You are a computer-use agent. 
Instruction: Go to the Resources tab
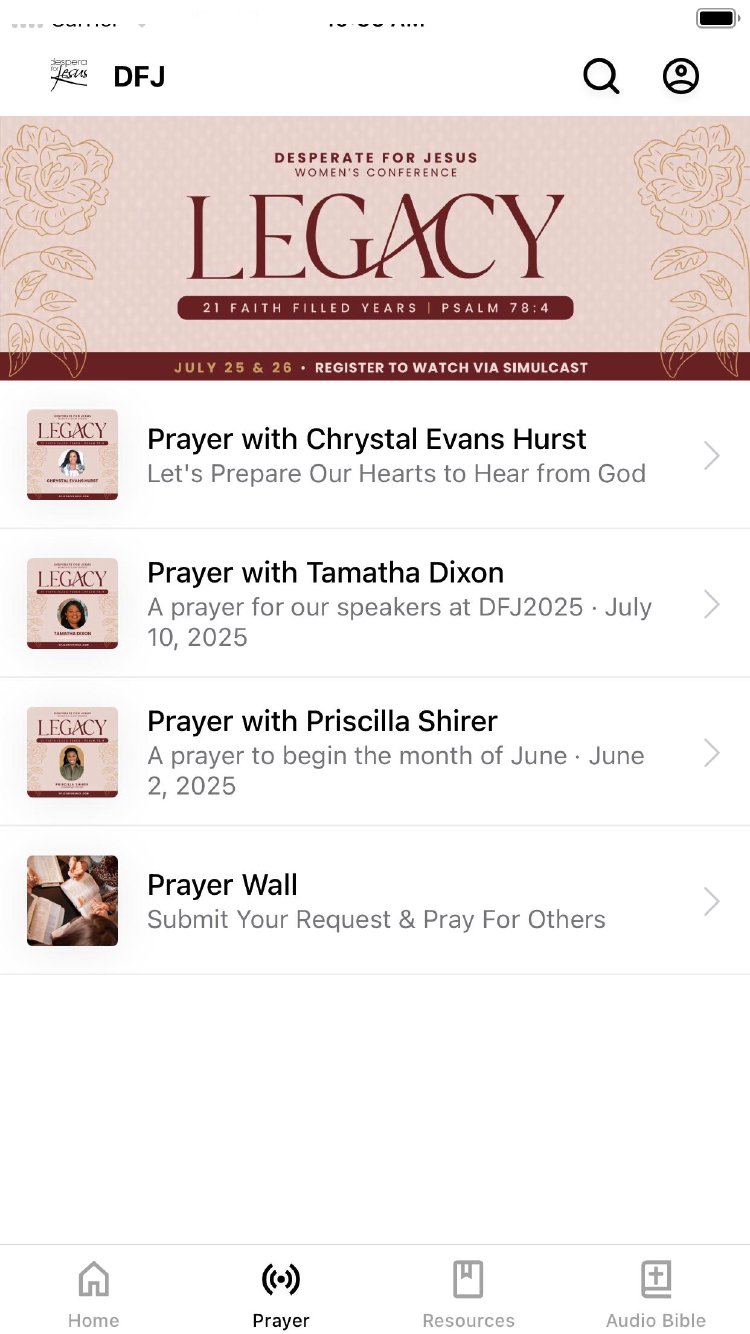468,1294
